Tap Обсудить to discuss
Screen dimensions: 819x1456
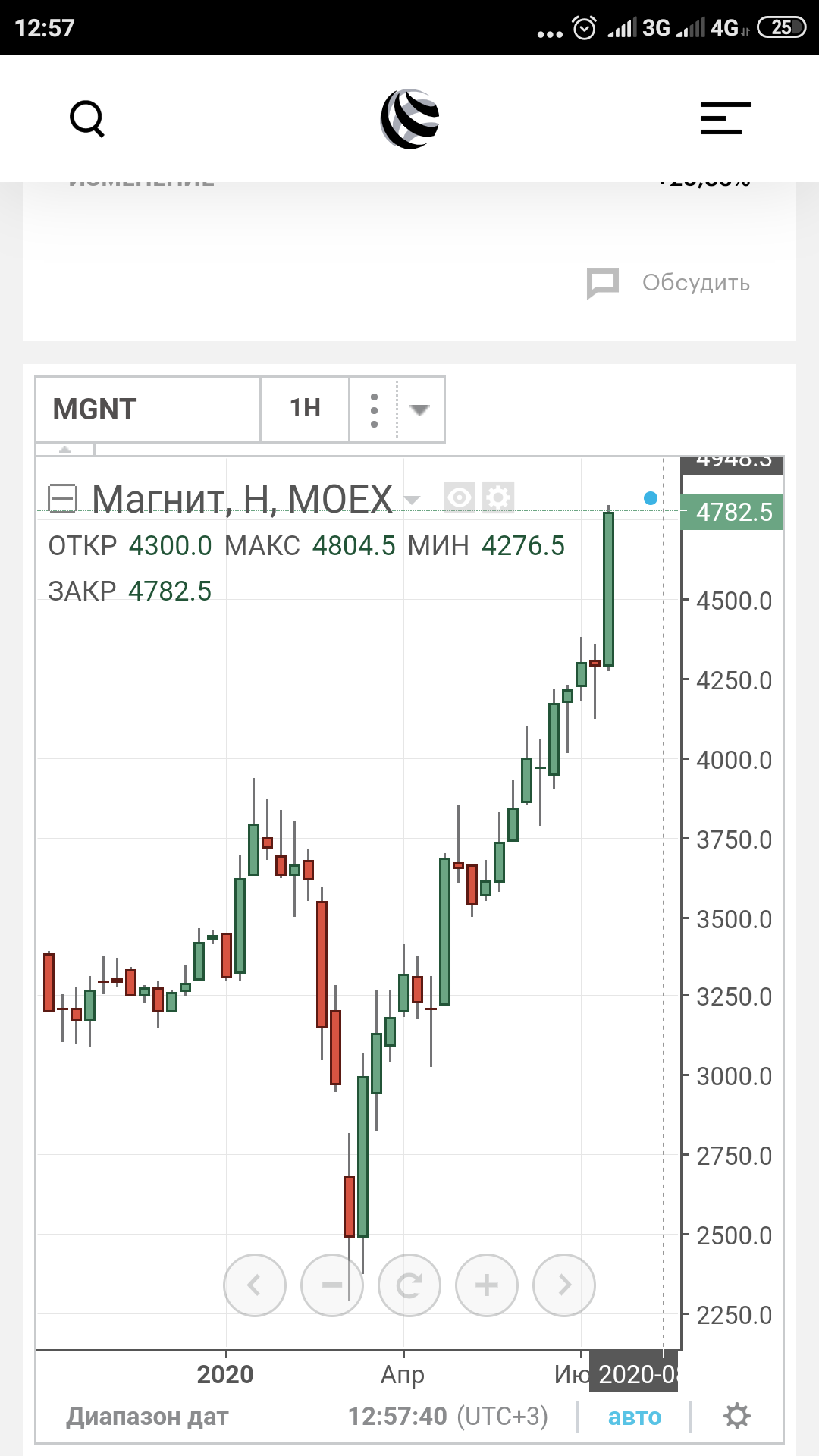[668, 283]
